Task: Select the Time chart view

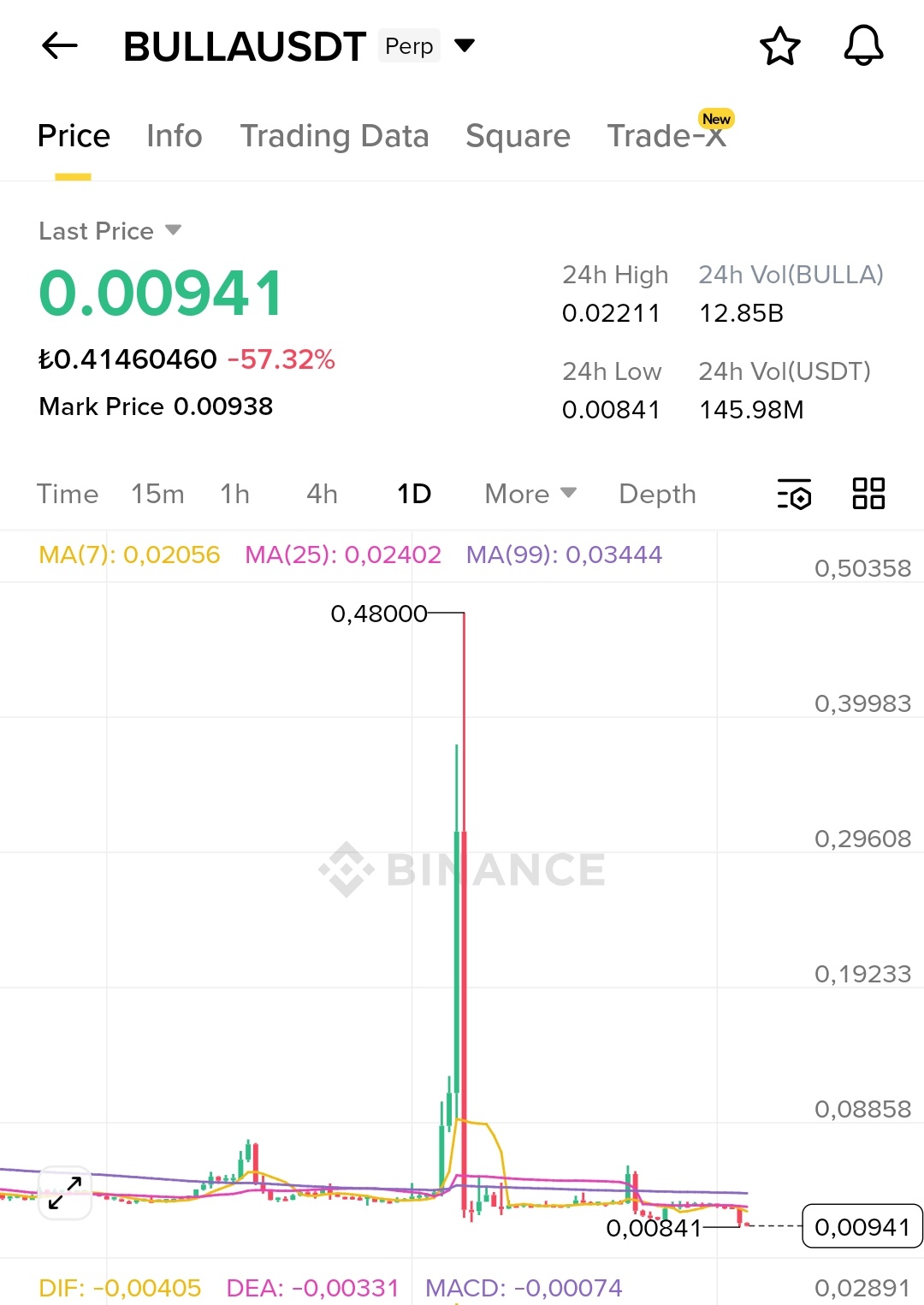Action: coord(68,494)
